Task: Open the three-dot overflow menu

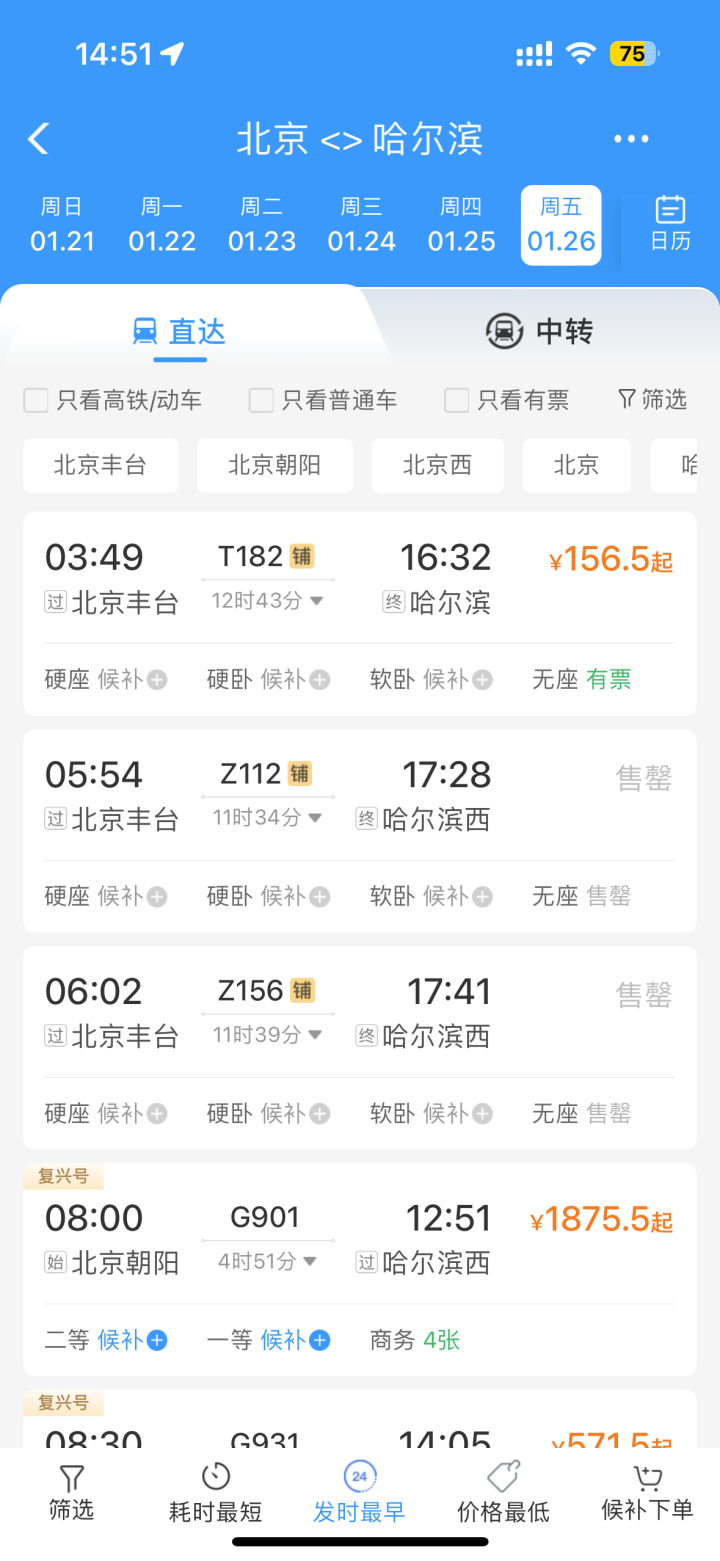Action: (631, 139)
